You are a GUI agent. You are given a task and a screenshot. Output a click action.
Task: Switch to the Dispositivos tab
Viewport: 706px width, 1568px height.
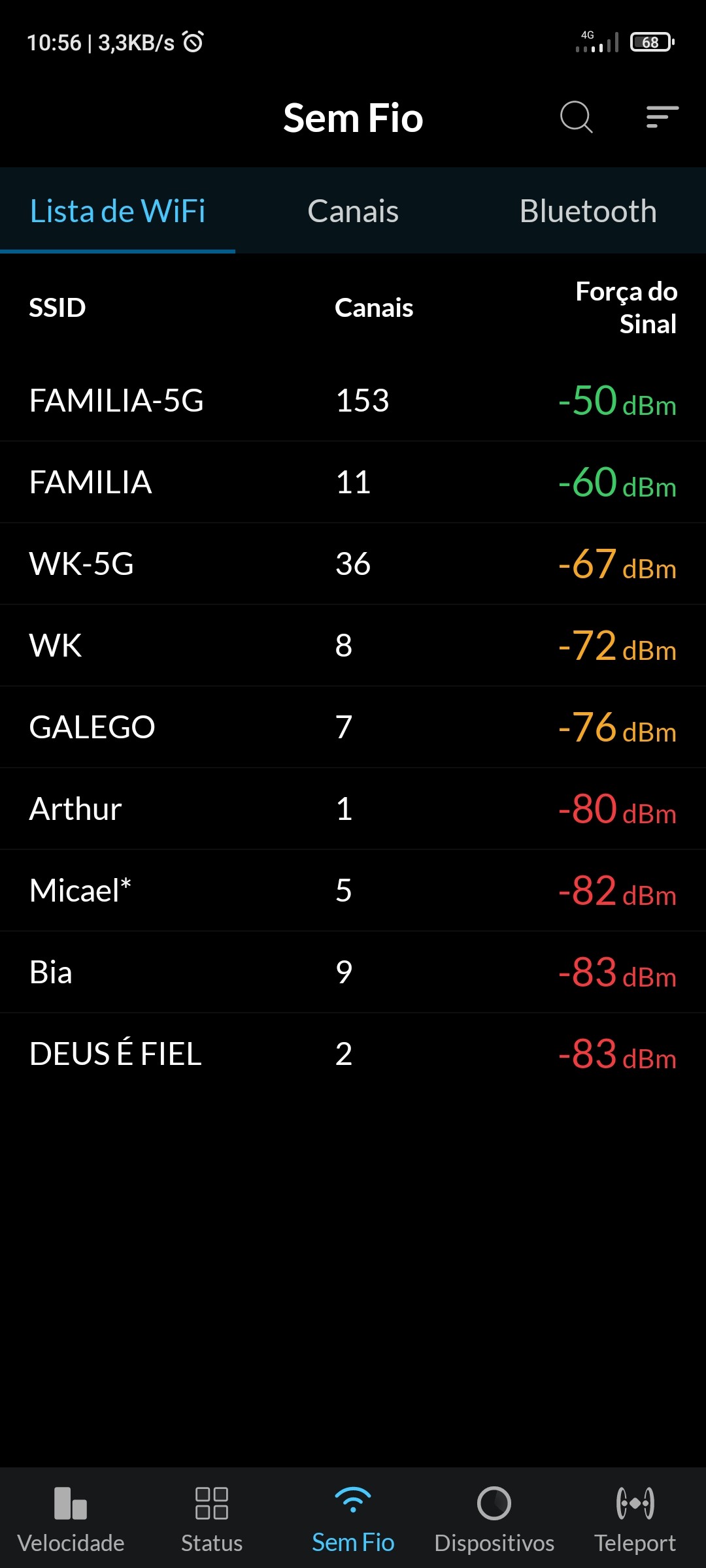[x=494, y=1518]
